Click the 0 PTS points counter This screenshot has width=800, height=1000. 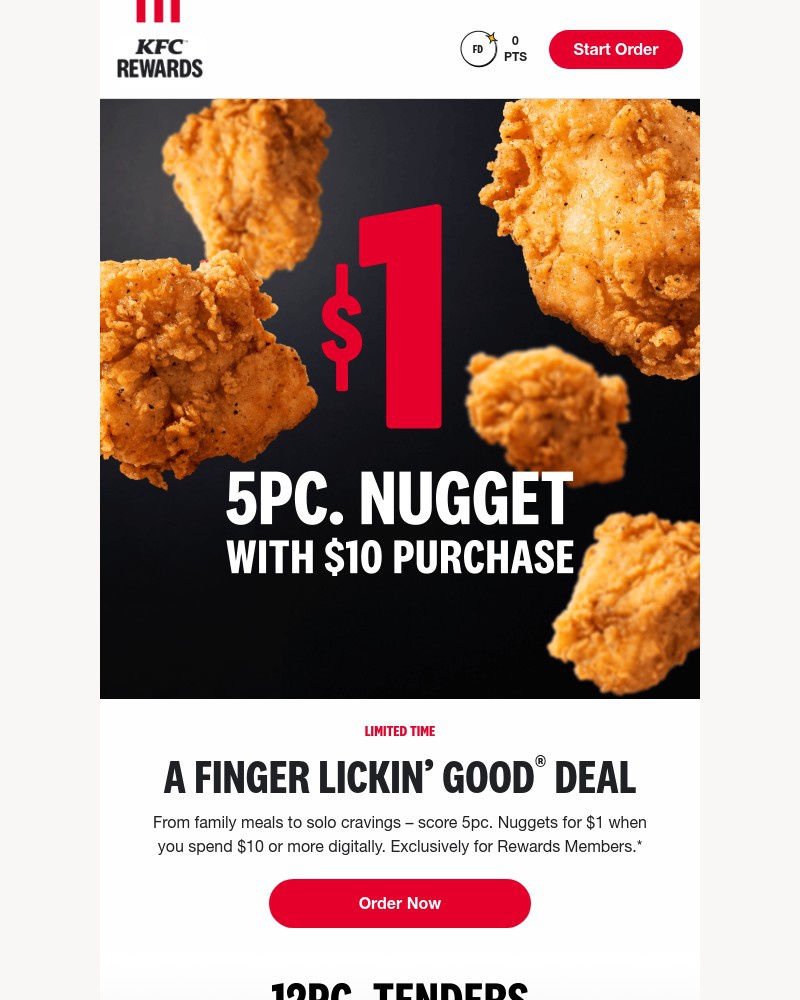point(515,48)
